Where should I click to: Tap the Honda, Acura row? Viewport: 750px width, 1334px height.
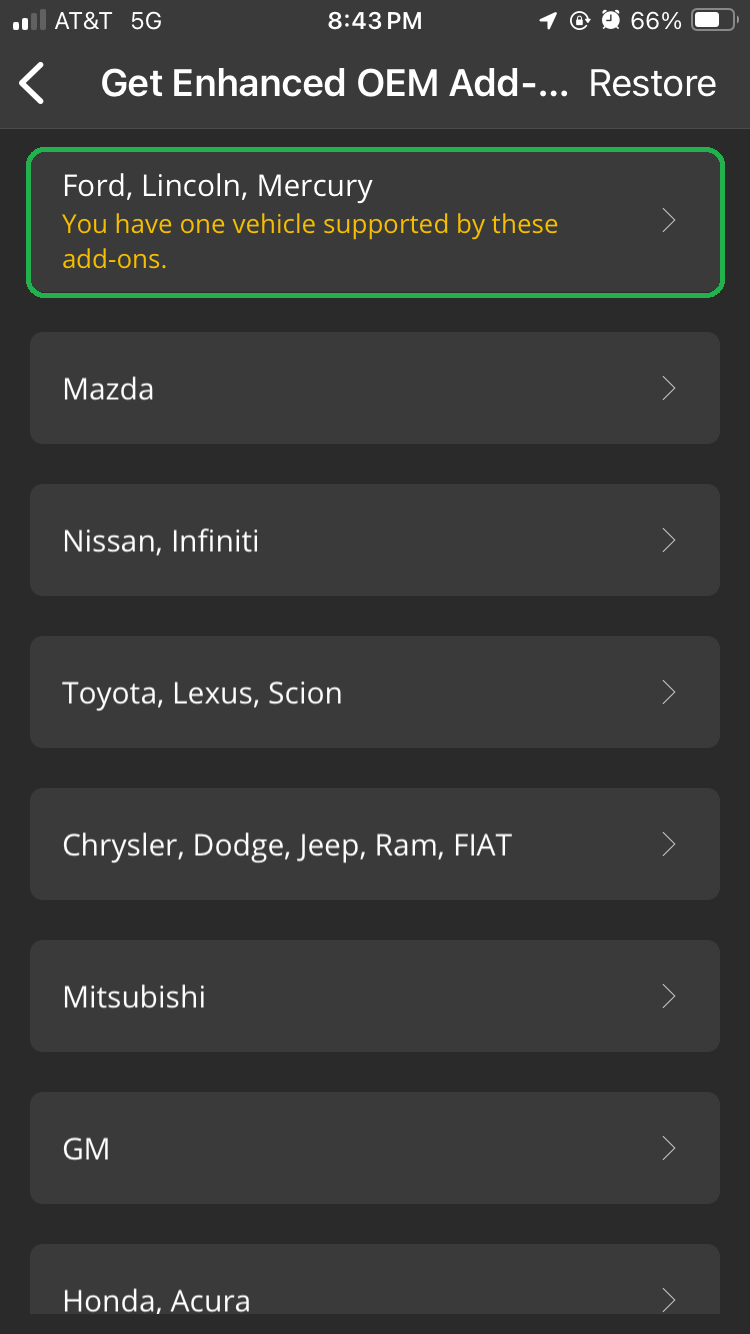(x=375, y=1280)
